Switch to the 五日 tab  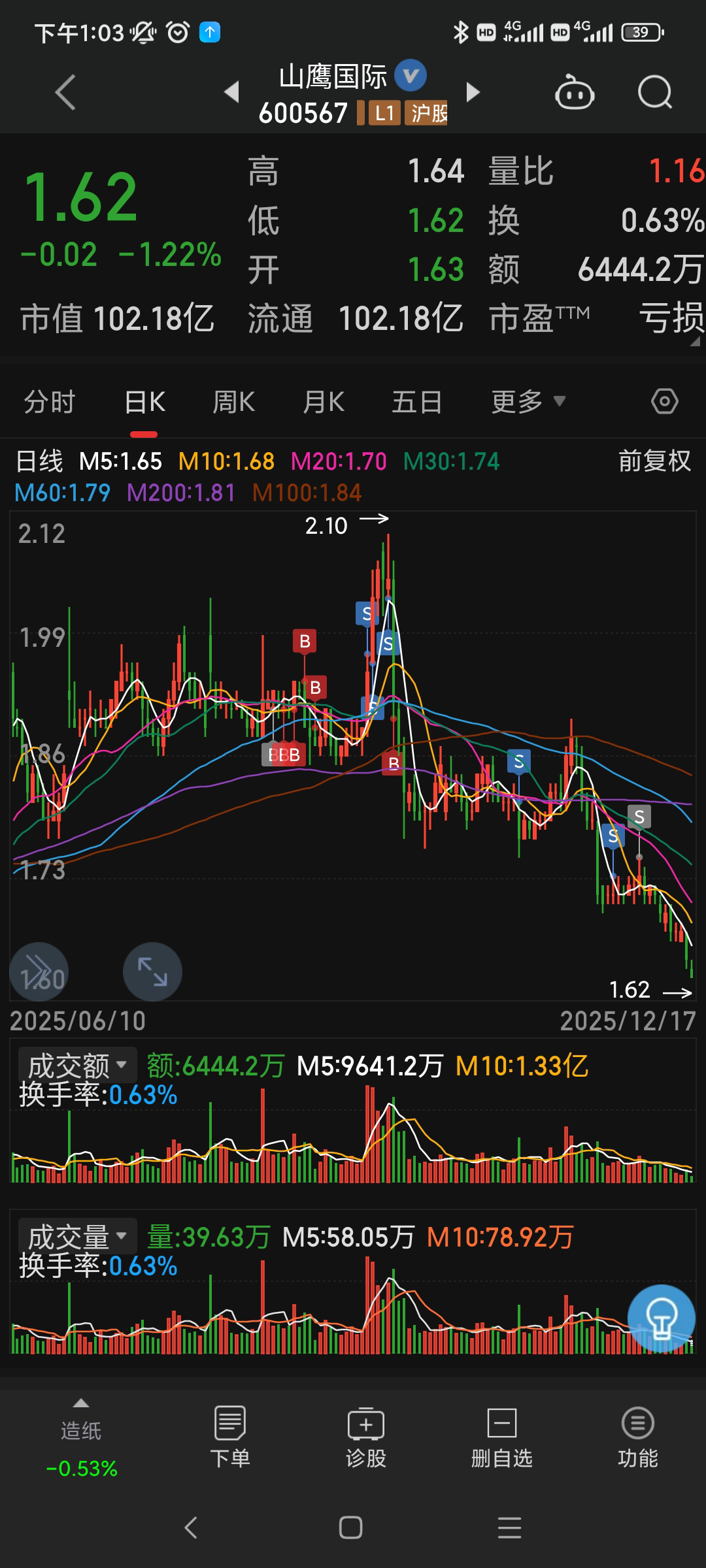(417, 402)
